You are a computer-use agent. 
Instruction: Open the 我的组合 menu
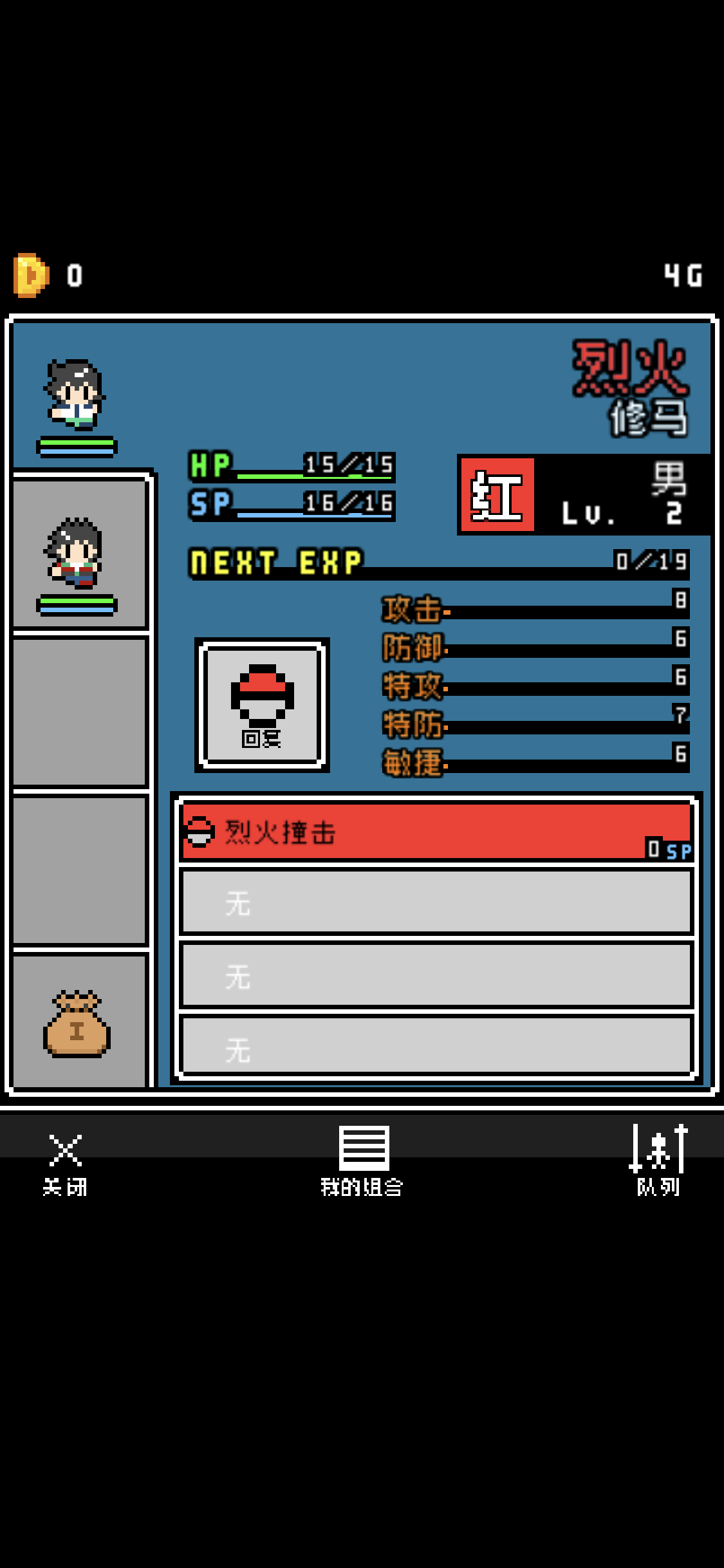click(x=362, y=1161)
